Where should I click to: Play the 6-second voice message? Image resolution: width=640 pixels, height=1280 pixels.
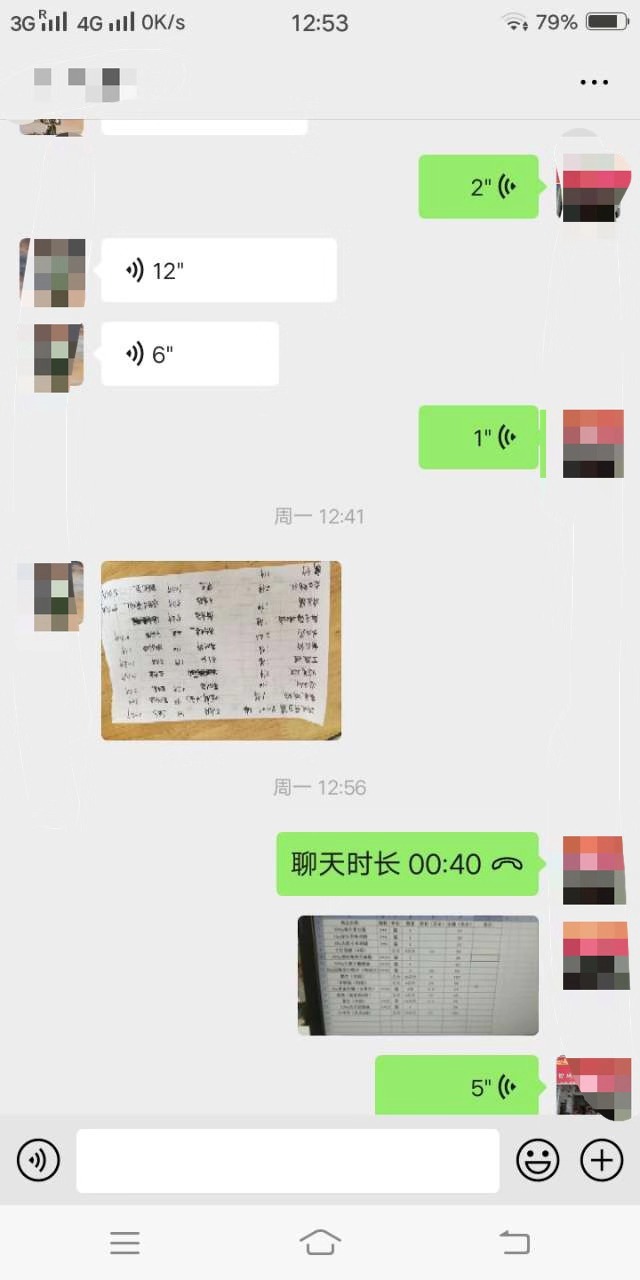[x=189, y=354]
